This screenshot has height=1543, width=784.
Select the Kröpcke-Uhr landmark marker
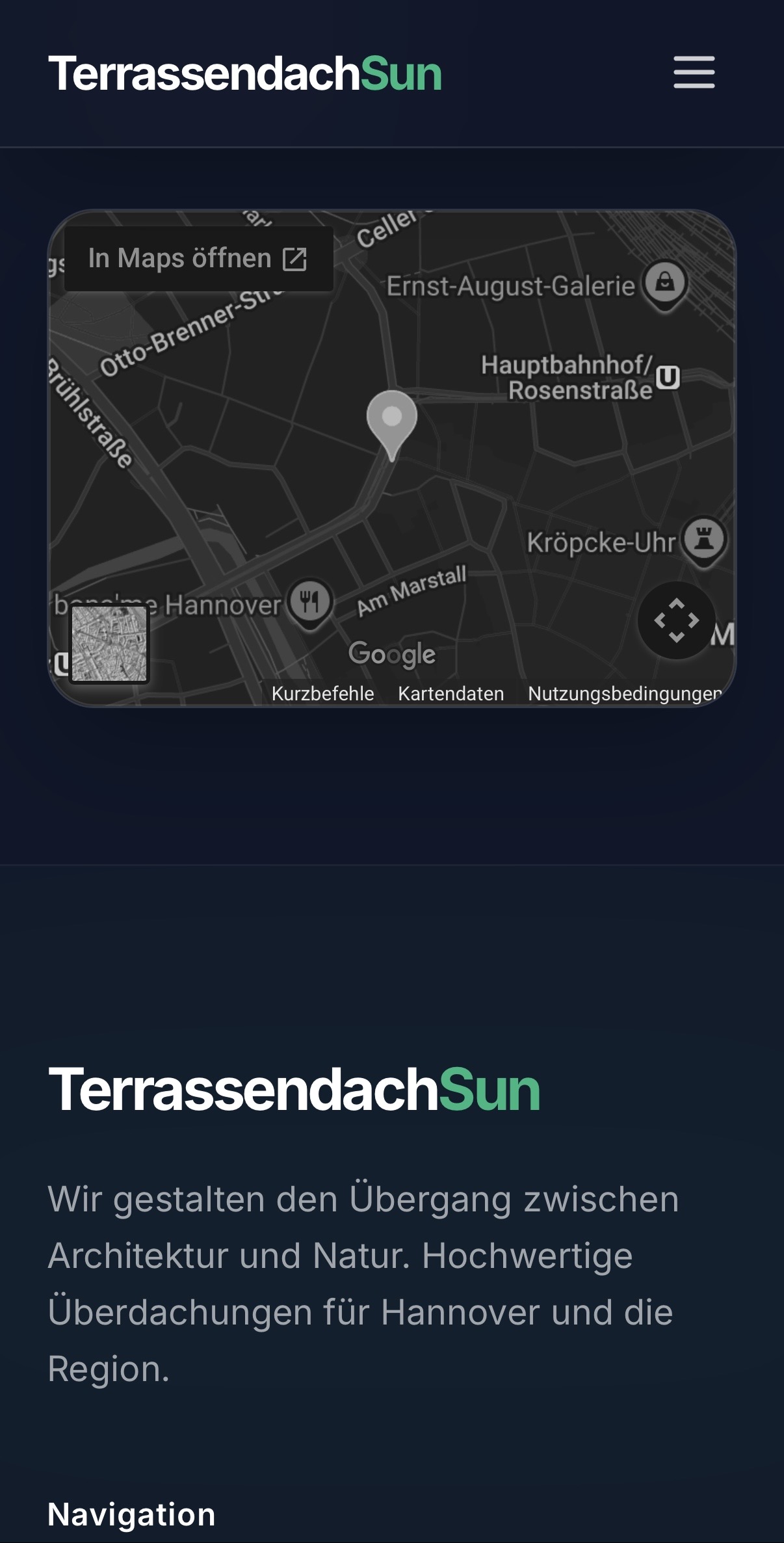coord(704,539)
